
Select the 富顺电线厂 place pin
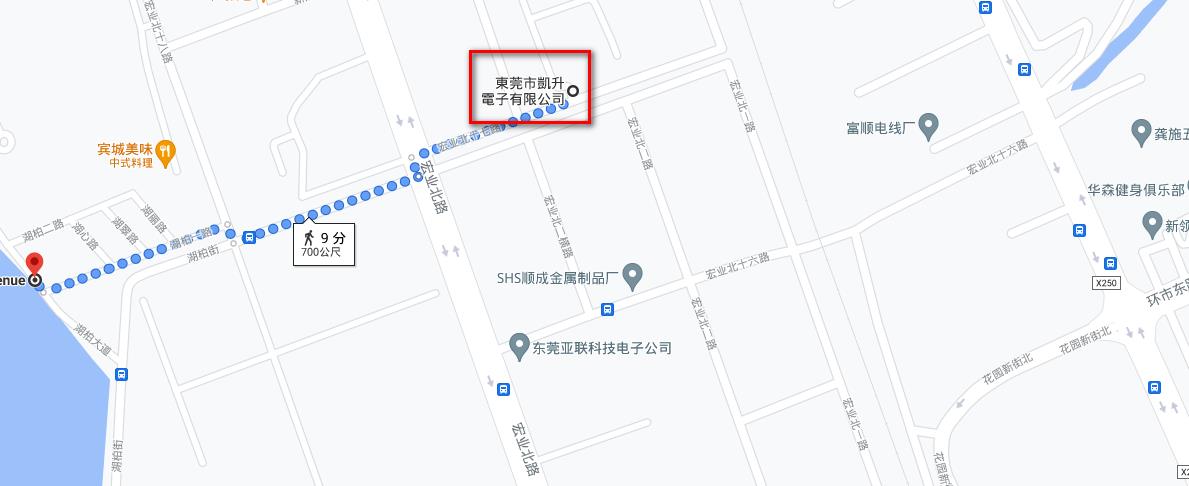point(928,127)
